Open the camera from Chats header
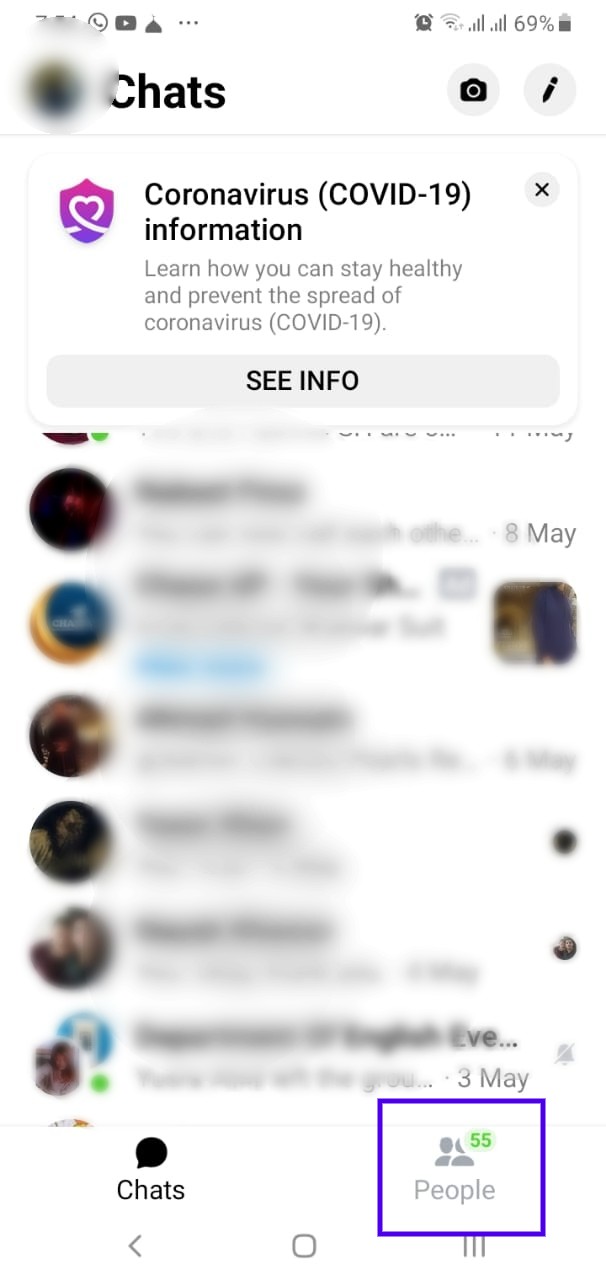The width and height of the screenshot is (606, 1280). [473, 91]
